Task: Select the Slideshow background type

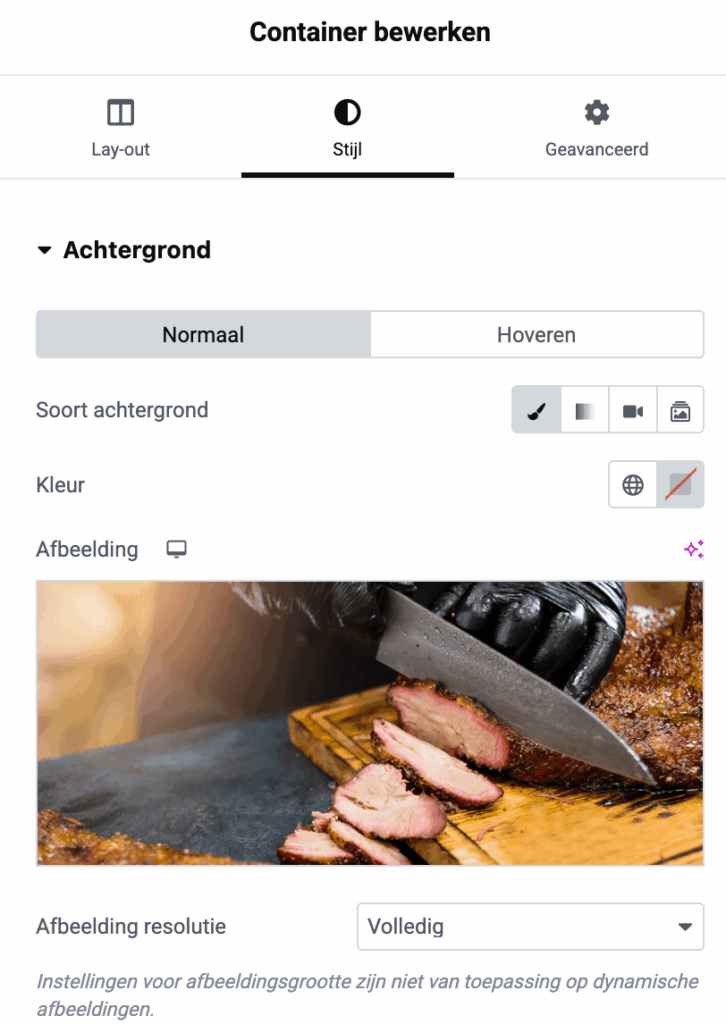Action: [x=680, y=409]
